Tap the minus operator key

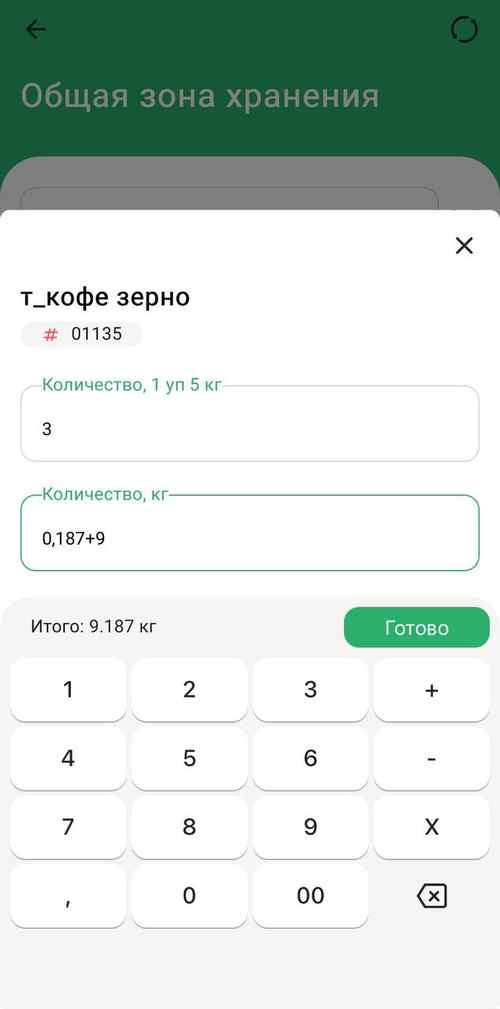tap(431, 758)
